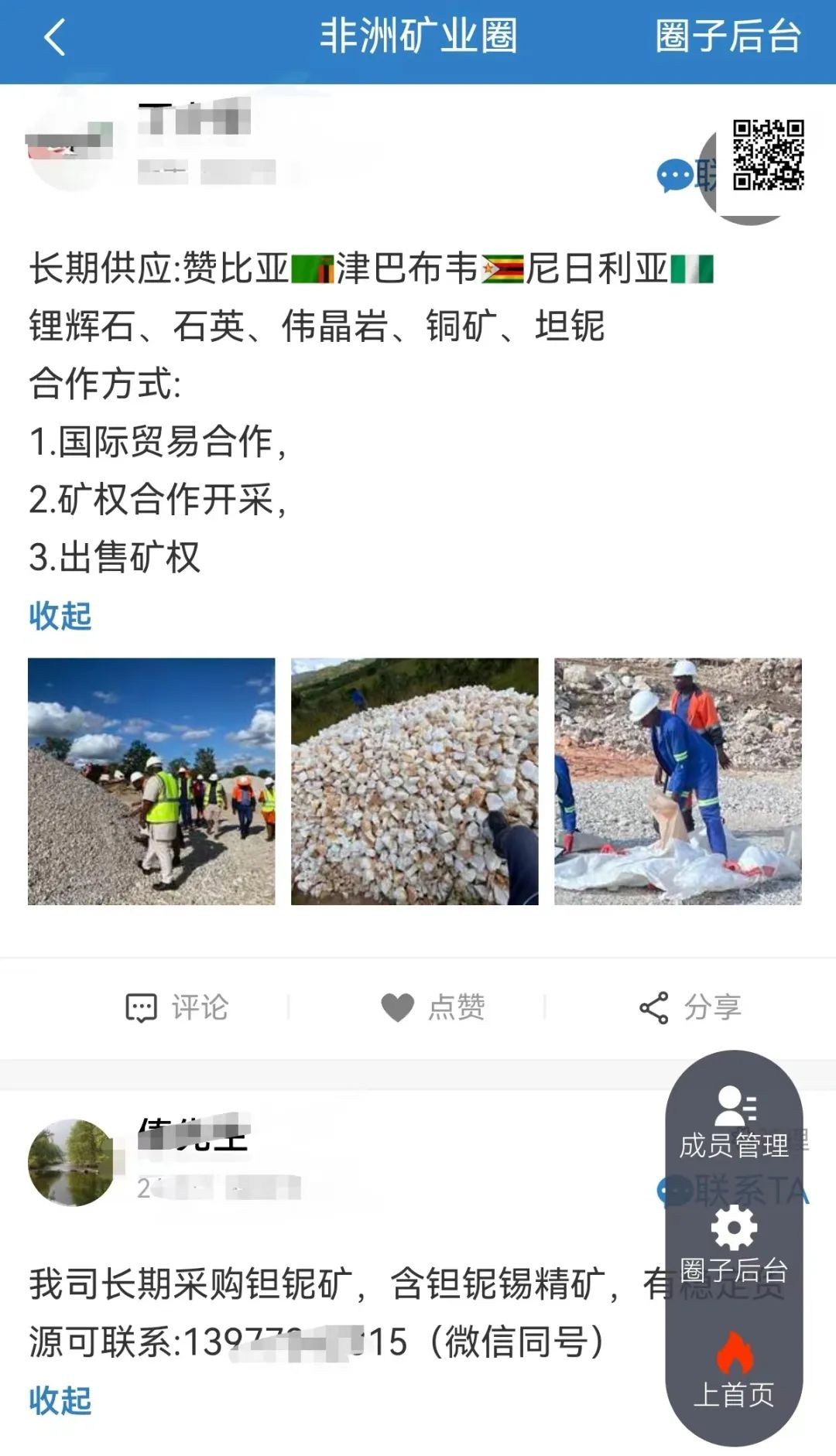This screenshot has height=1456, width=836.
Task: Open the second poster's landscape avatar
Action: (71, 1162)
